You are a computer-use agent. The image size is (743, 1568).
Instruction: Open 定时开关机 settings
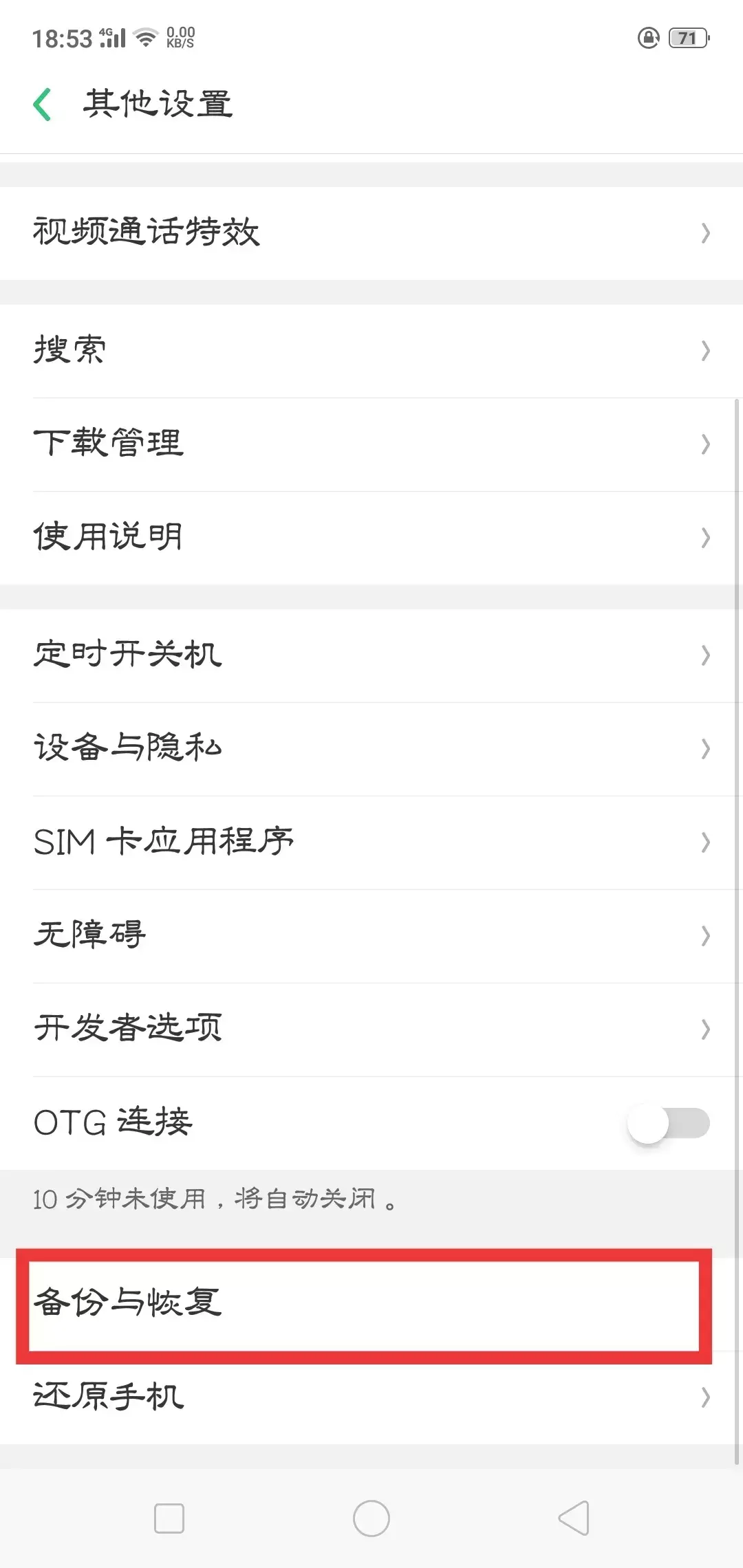click(x=371, y=655)
